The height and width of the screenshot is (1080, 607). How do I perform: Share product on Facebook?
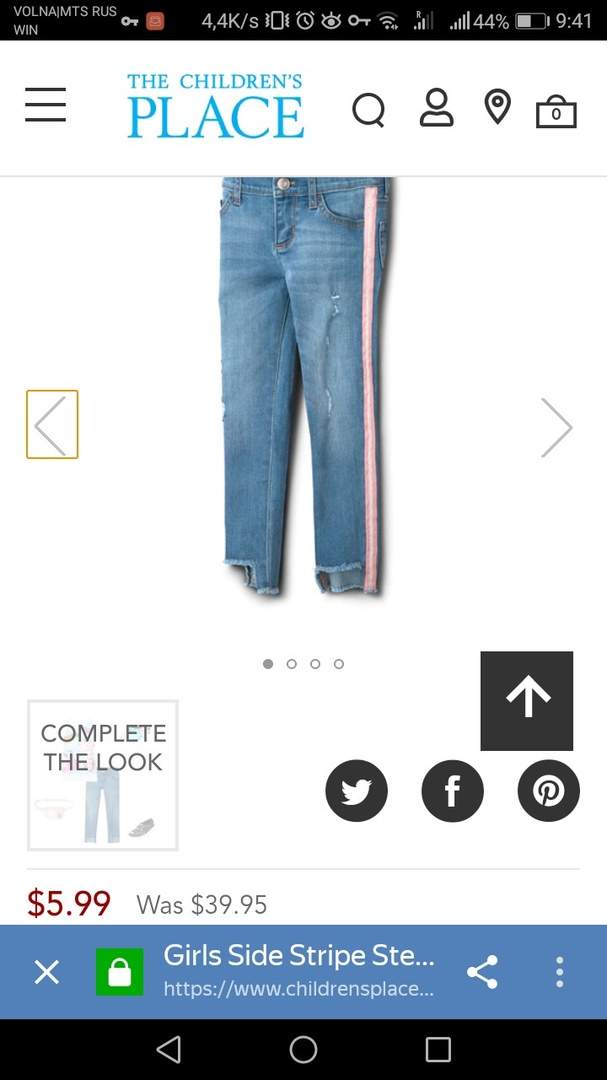click(x=453, y=791)
